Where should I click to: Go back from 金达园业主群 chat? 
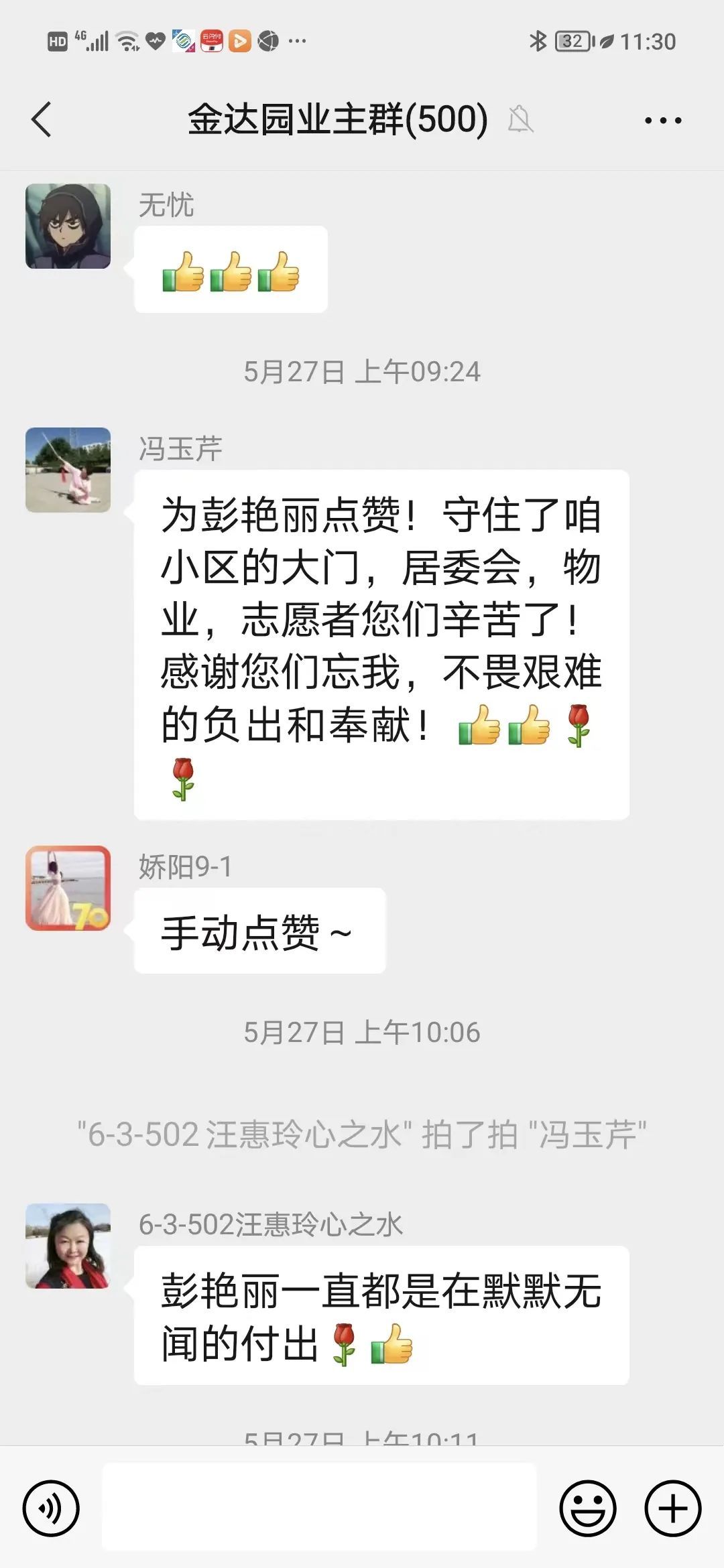42,120
